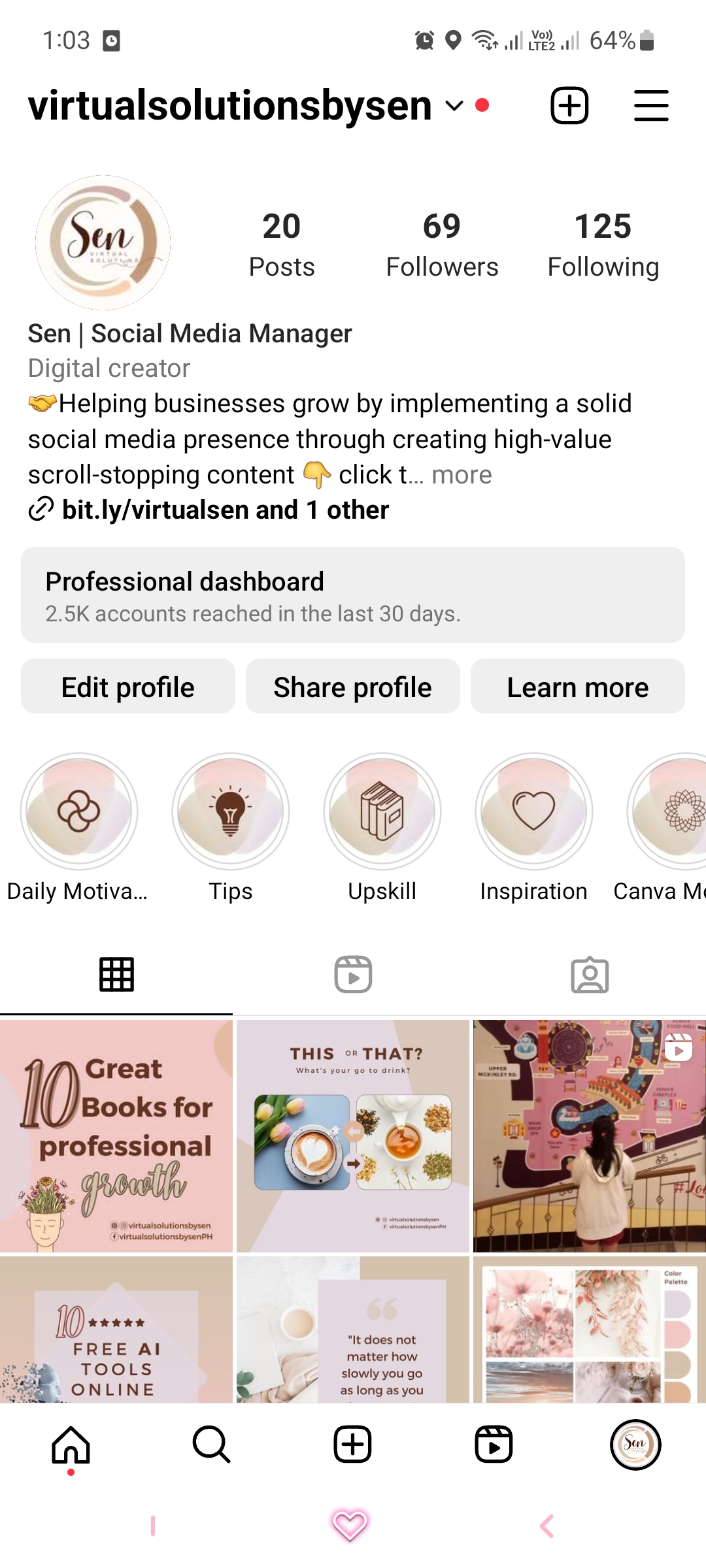Open the hamburger settings menu
This screenshot has height=1568, width=706.
pos(651,105)
